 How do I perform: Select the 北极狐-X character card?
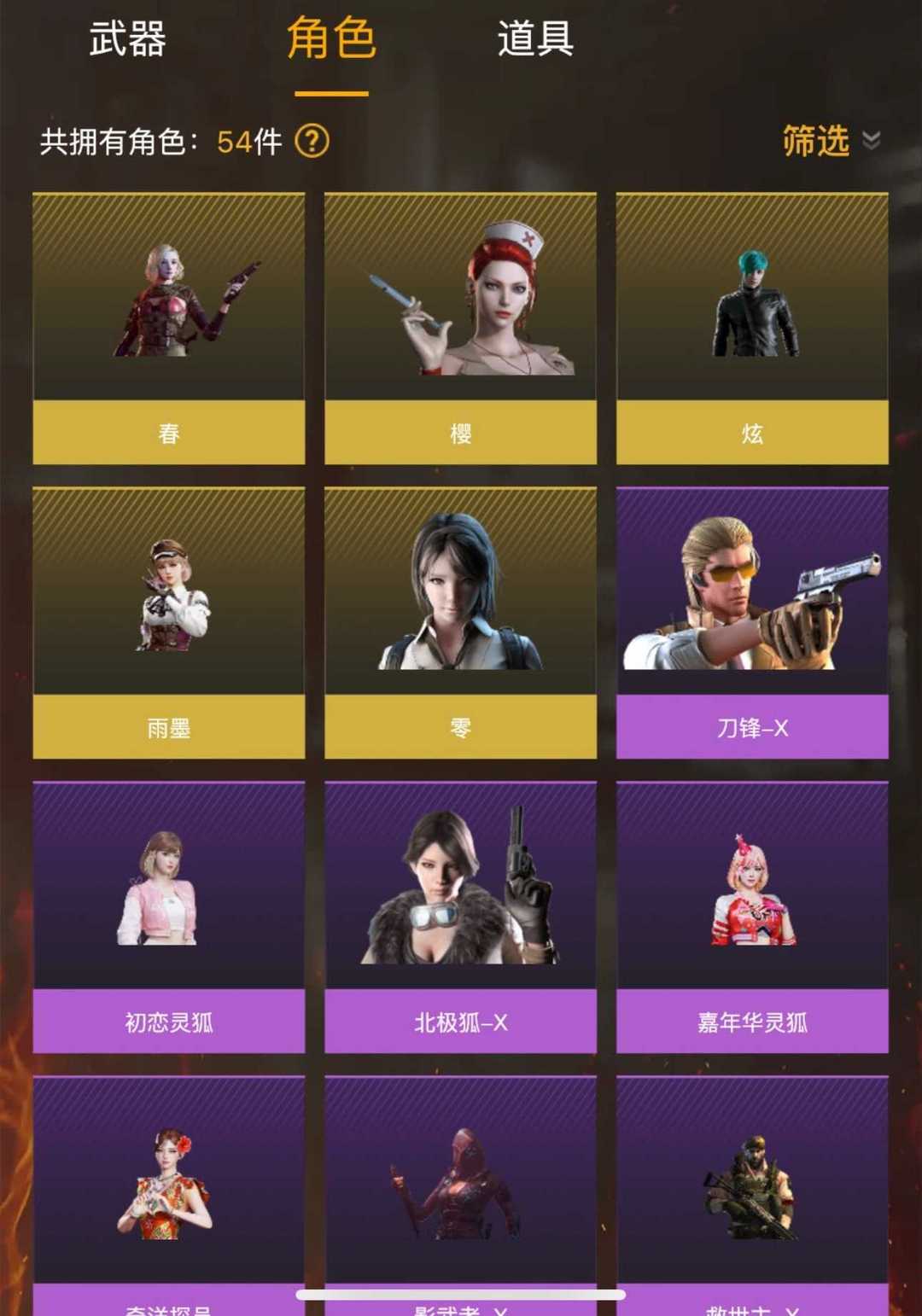(460, 917)
